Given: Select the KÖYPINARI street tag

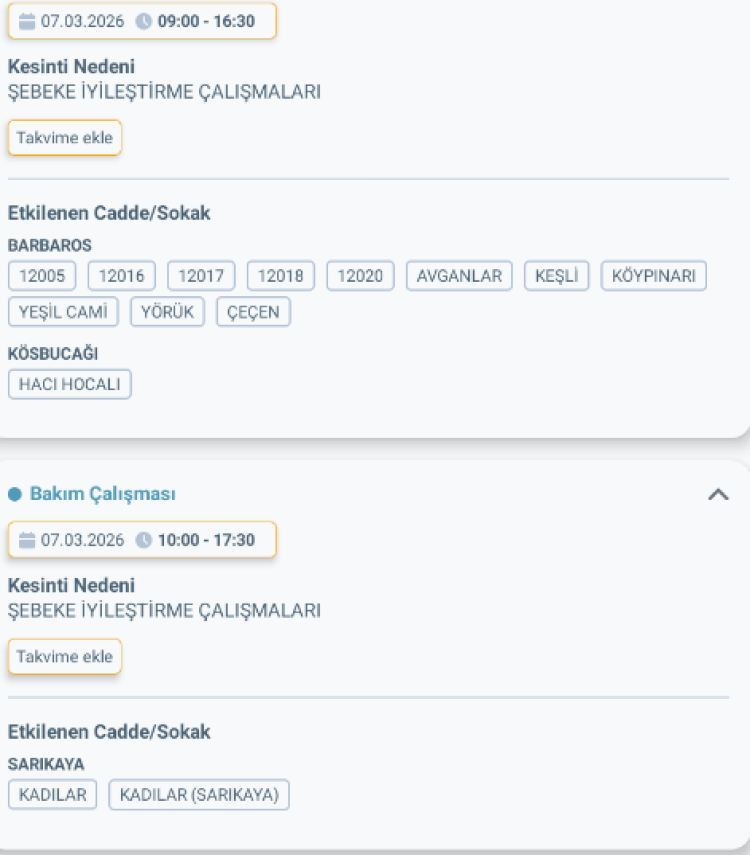Looking at the screenshot, I should (x=653, y=275).
